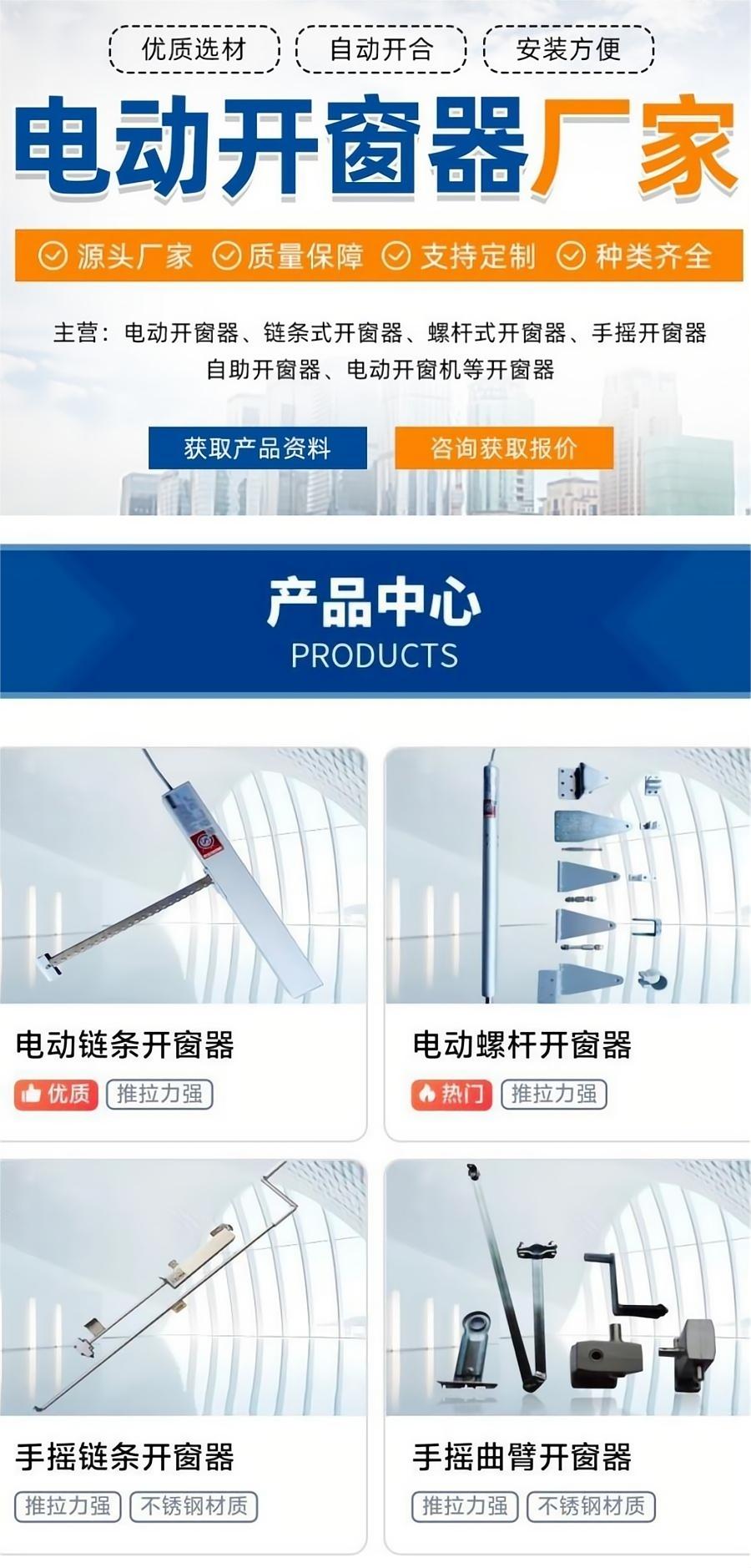Tap 咨询获取报价 to request a quote
The height and width of the screenshot is (1568, 751).
click(x=504, y=448)
